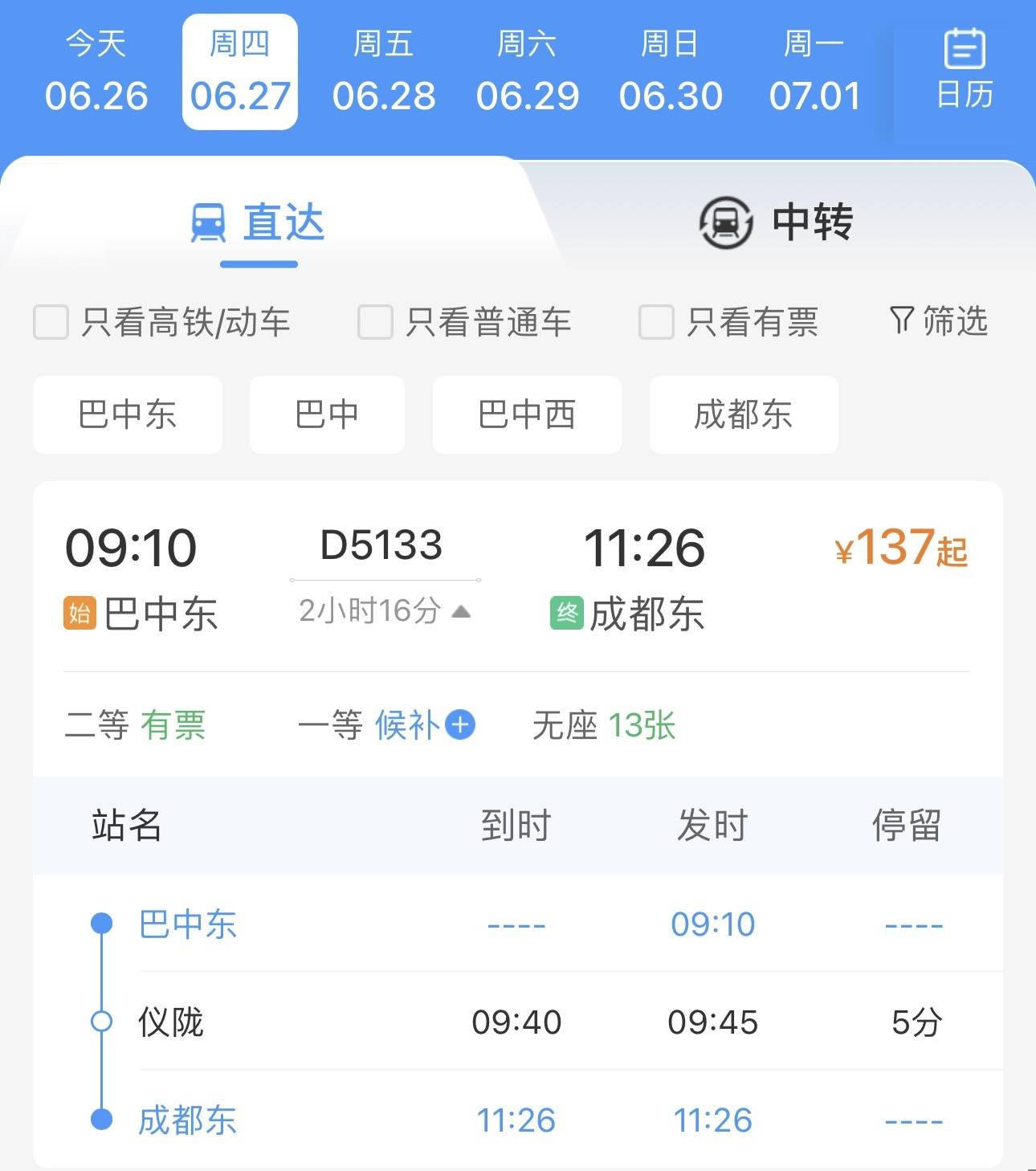Filter by 成都东 station chip
1036x1171 pixels.
click(x=743, y=414)
